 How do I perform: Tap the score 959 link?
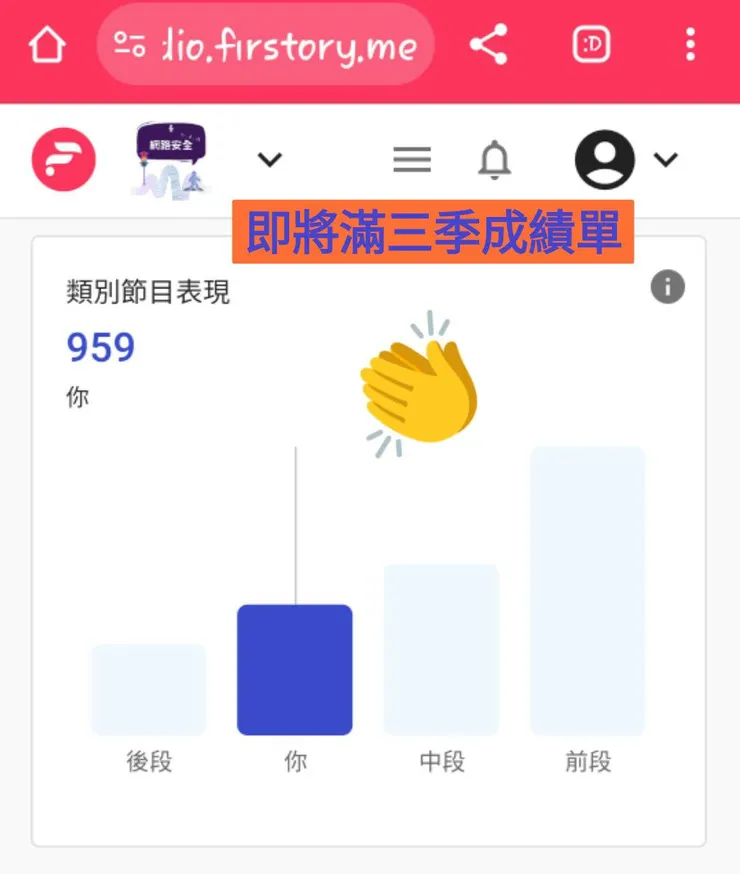coord(100,347)
